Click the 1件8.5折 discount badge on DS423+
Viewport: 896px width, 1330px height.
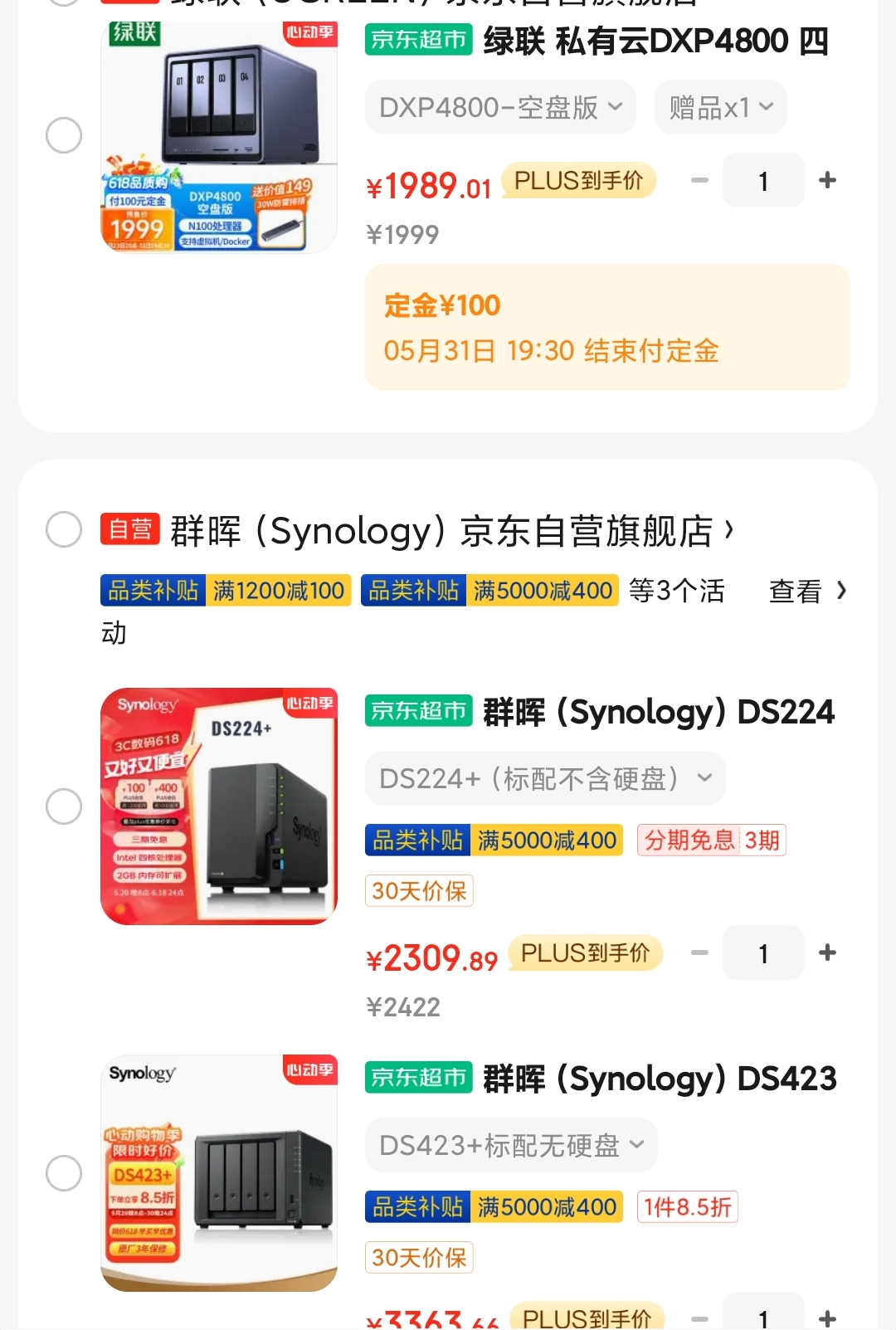tap(687, 1207)
